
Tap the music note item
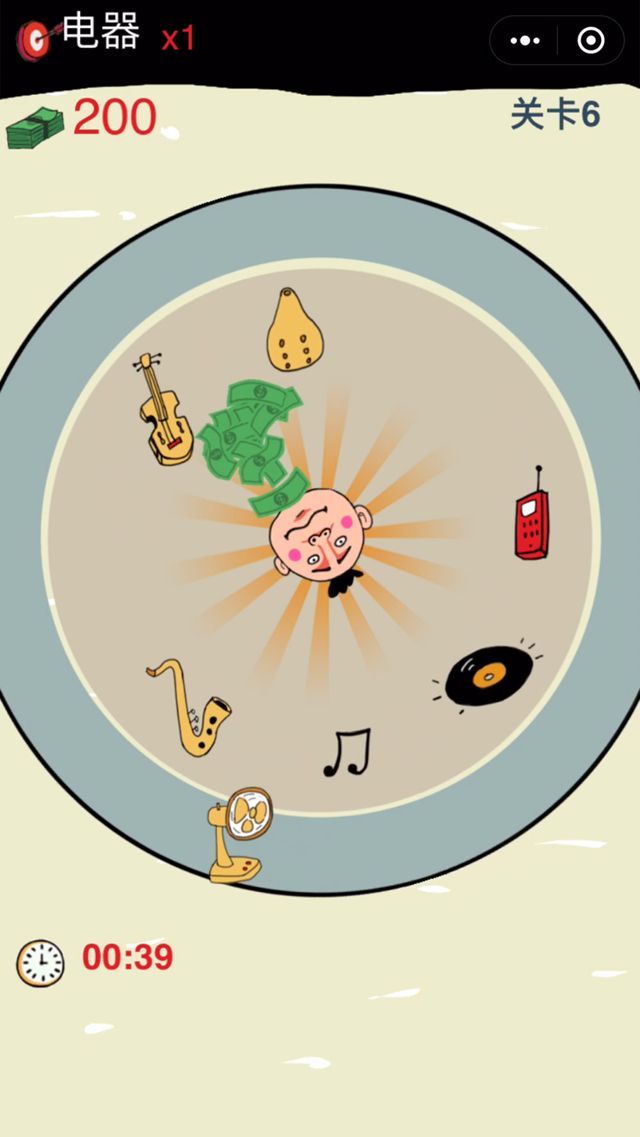(x=346, y=752)
